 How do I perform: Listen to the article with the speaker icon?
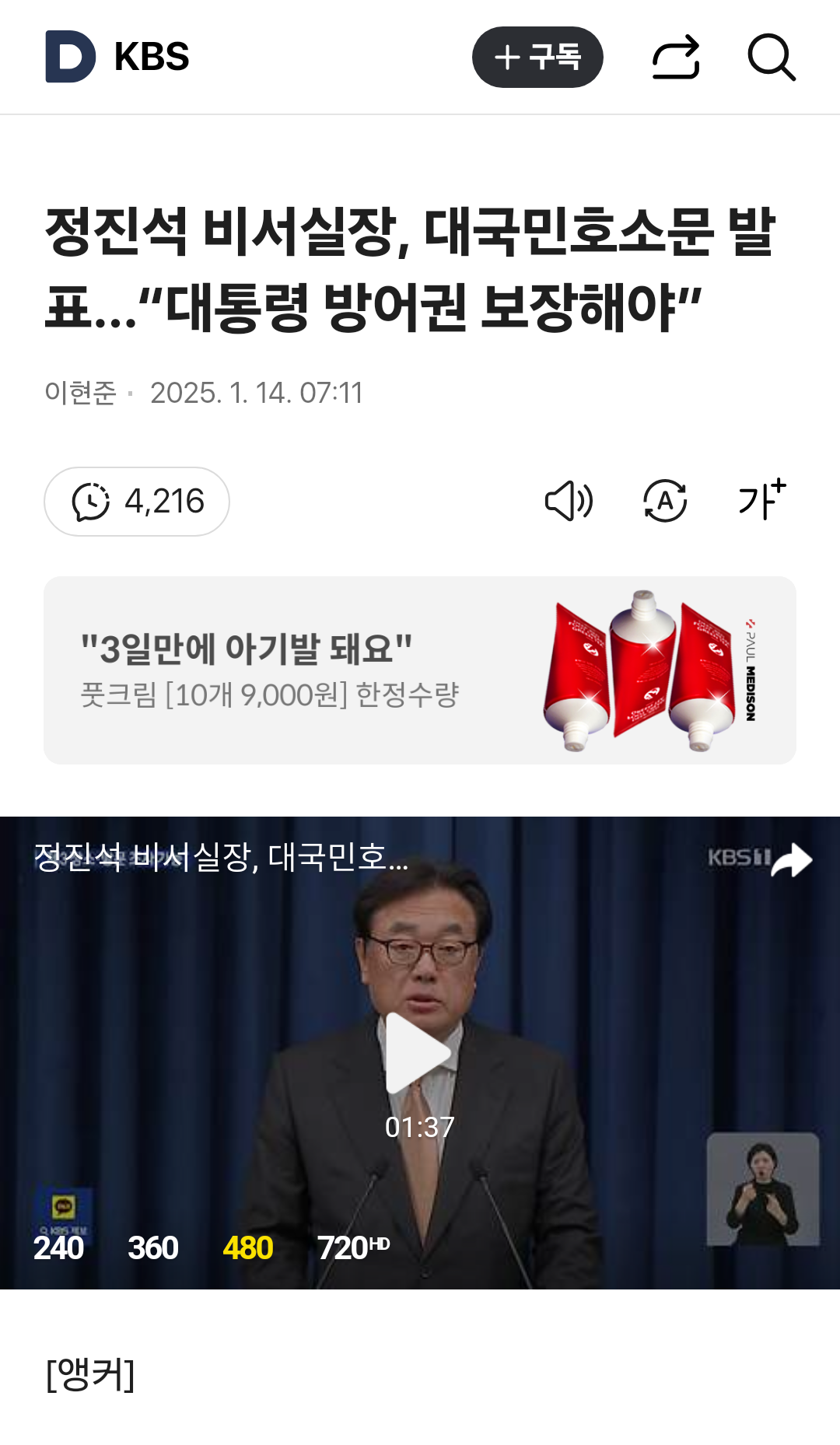(x=569, y=501)
